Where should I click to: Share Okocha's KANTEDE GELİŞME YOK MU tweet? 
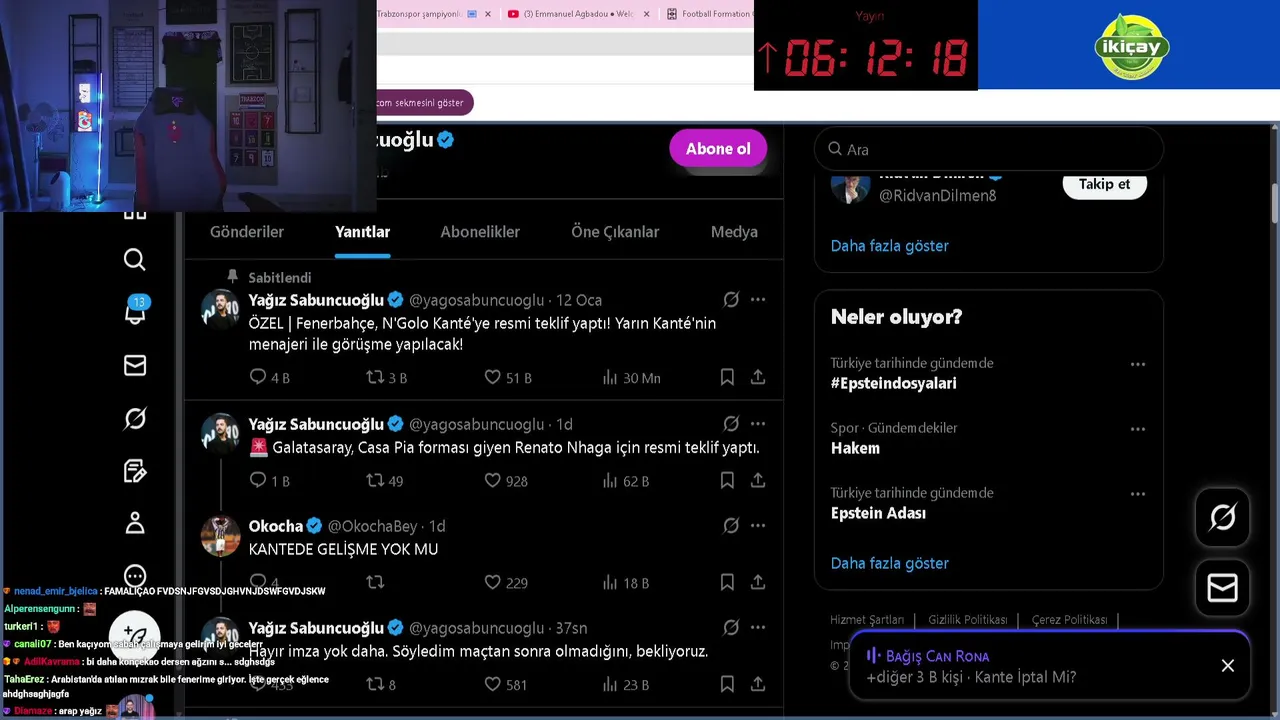tap(758, 582)
